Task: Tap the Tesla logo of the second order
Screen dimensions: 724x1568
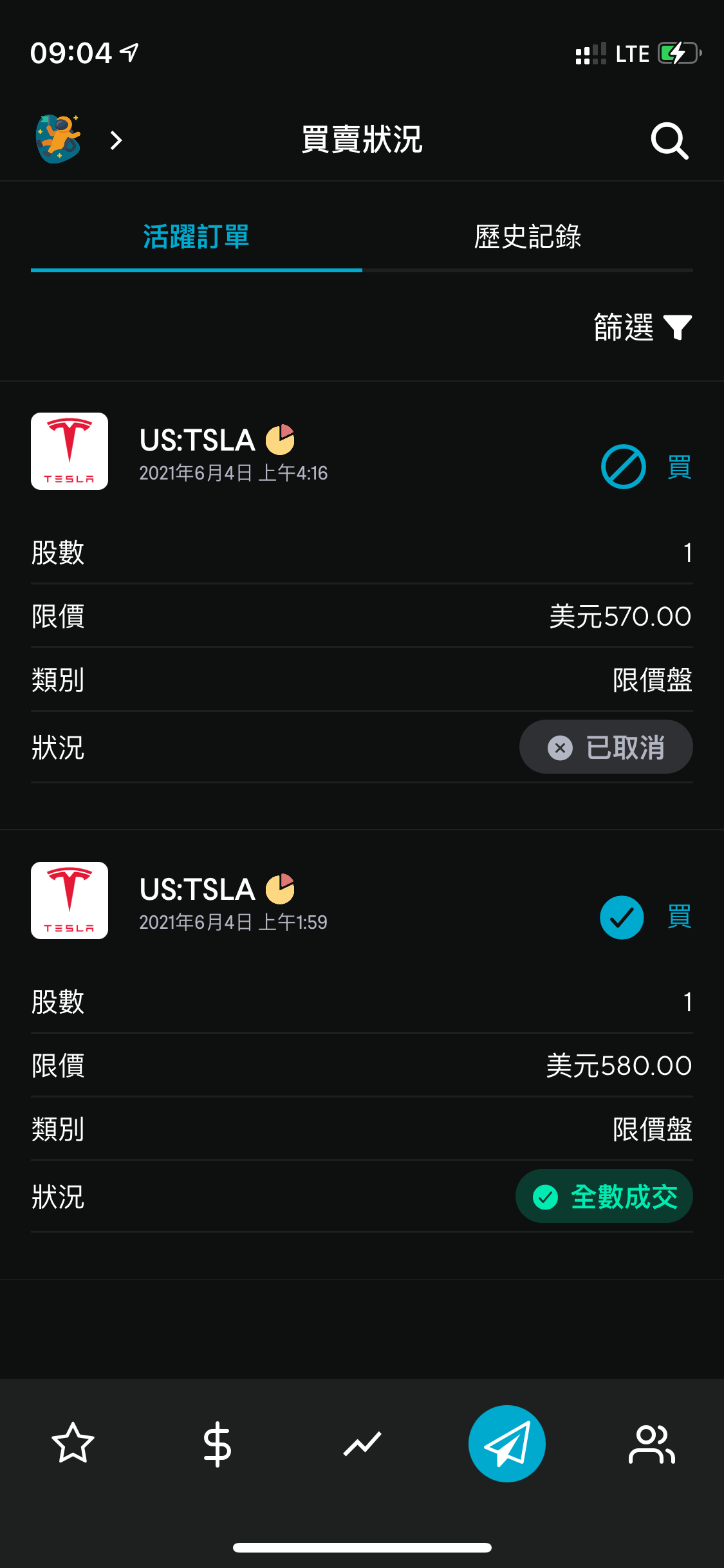Action: tap(70, 901)
